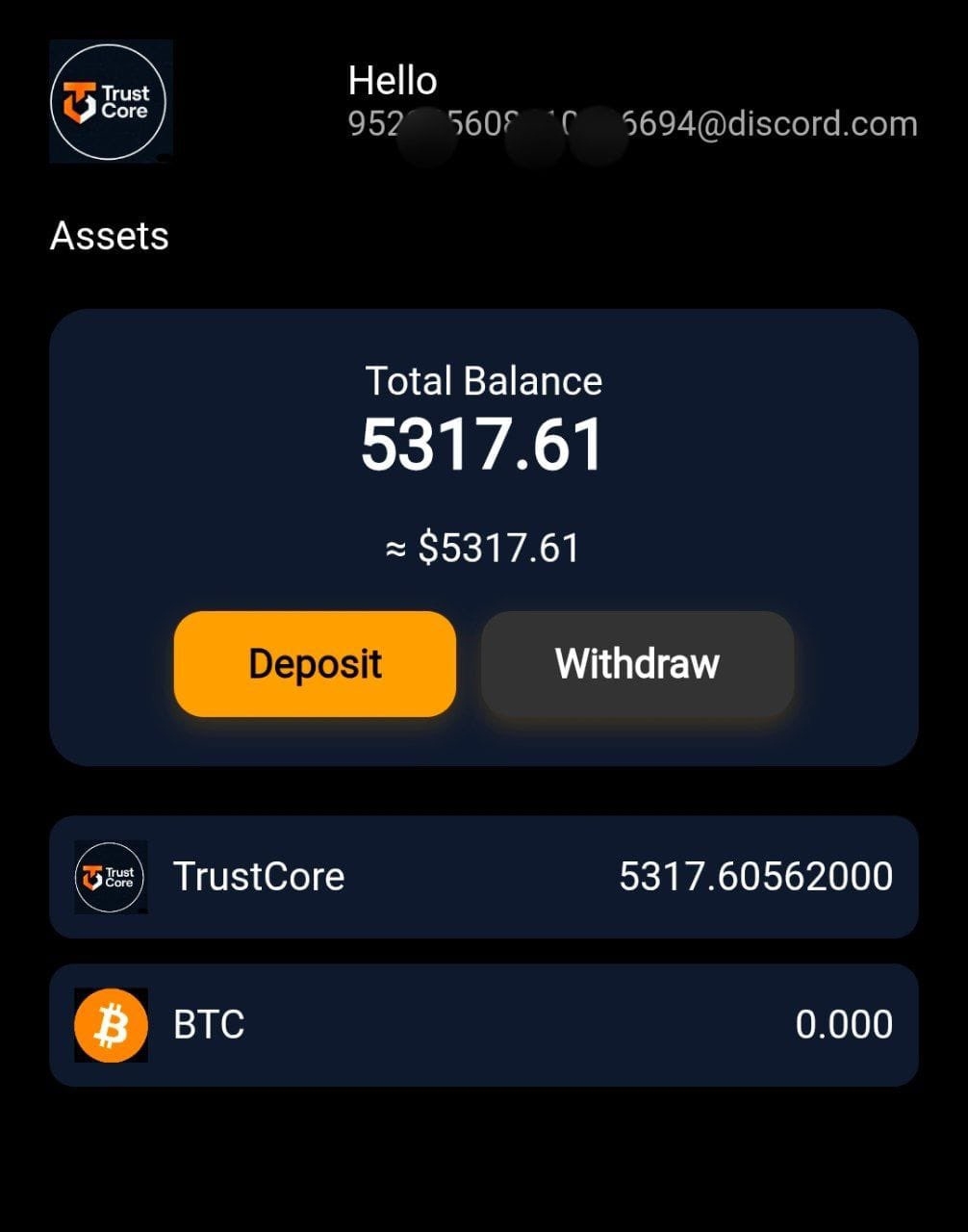The width and height of the screenshot is (968, 1232).
Task: Open the TrustCore asset row
Action: tap(483, 877)
